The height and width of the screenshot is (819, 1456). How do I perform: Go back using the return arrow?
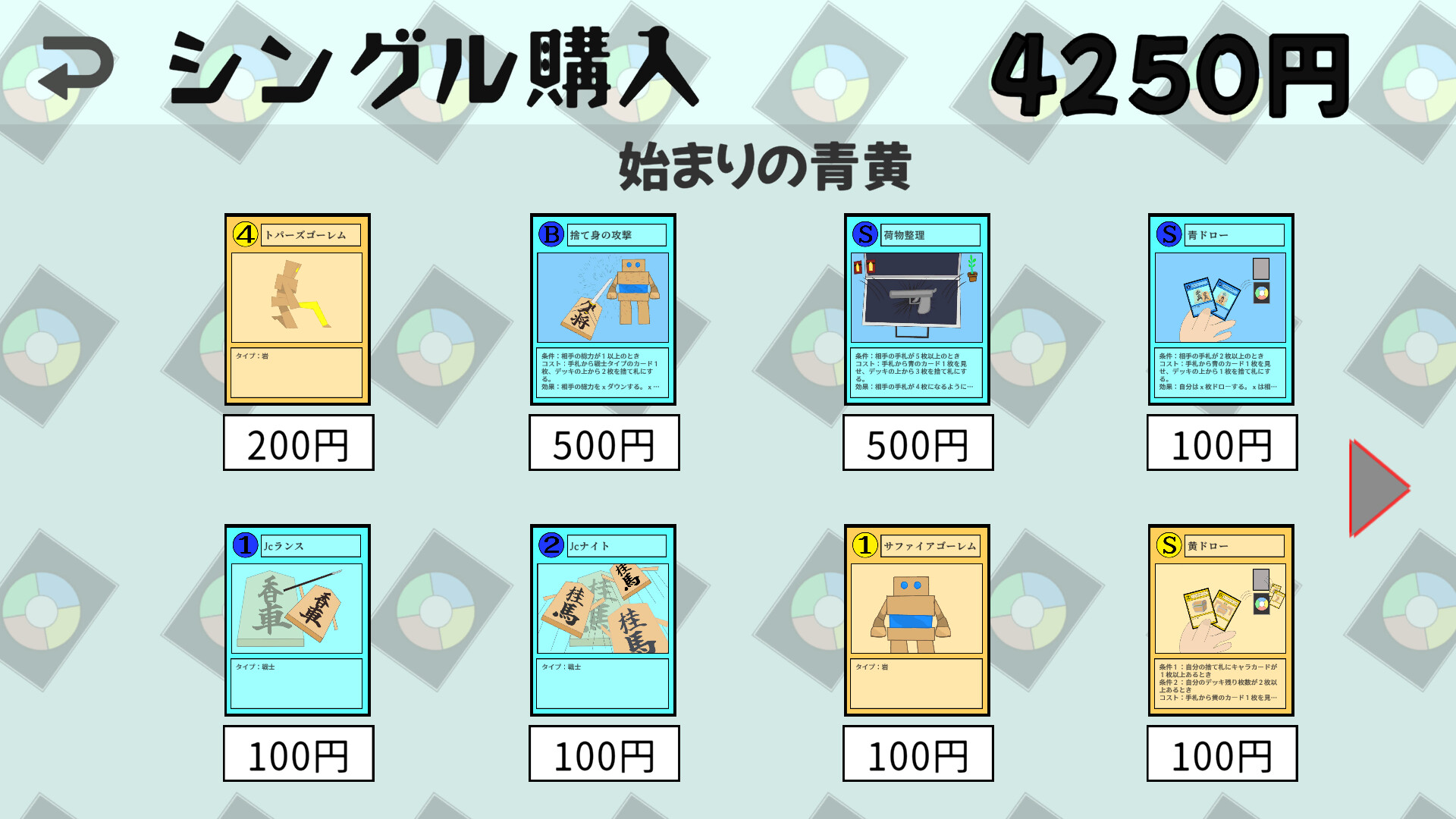(76, 67)
